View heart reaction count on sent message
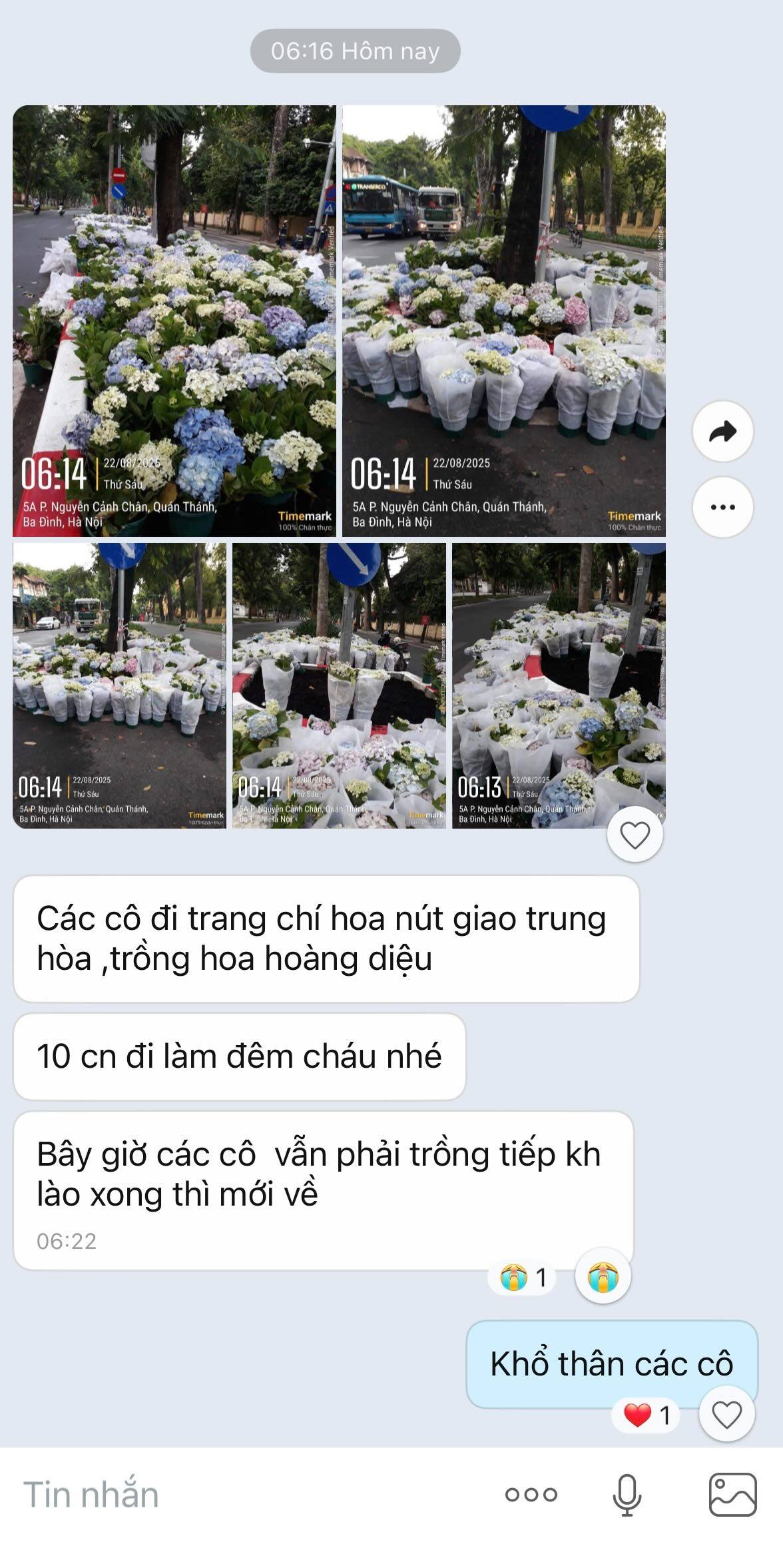783x1568 pixels. point(647,1415)
